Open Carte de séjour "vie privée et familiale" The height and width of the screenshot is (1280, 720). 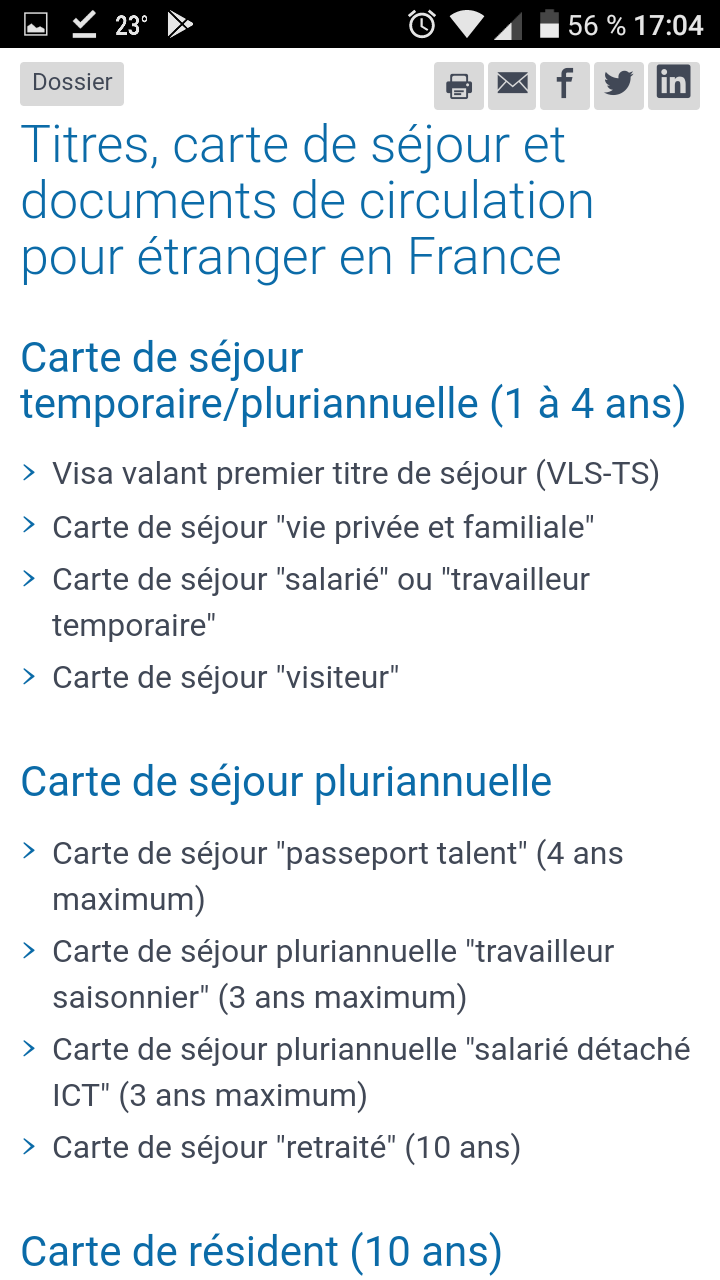pos(323,527)
